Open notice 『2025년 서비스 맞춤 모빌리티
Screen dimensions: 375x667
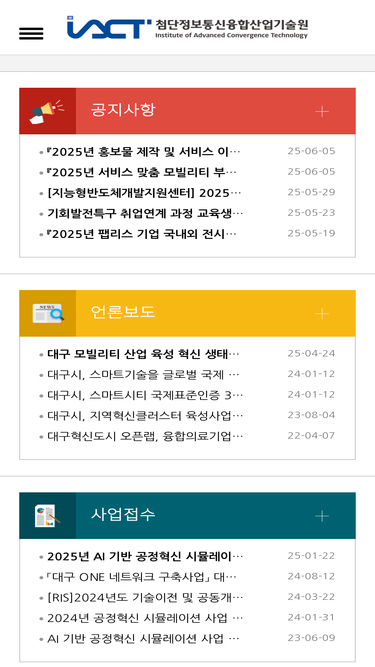[141, 172]
